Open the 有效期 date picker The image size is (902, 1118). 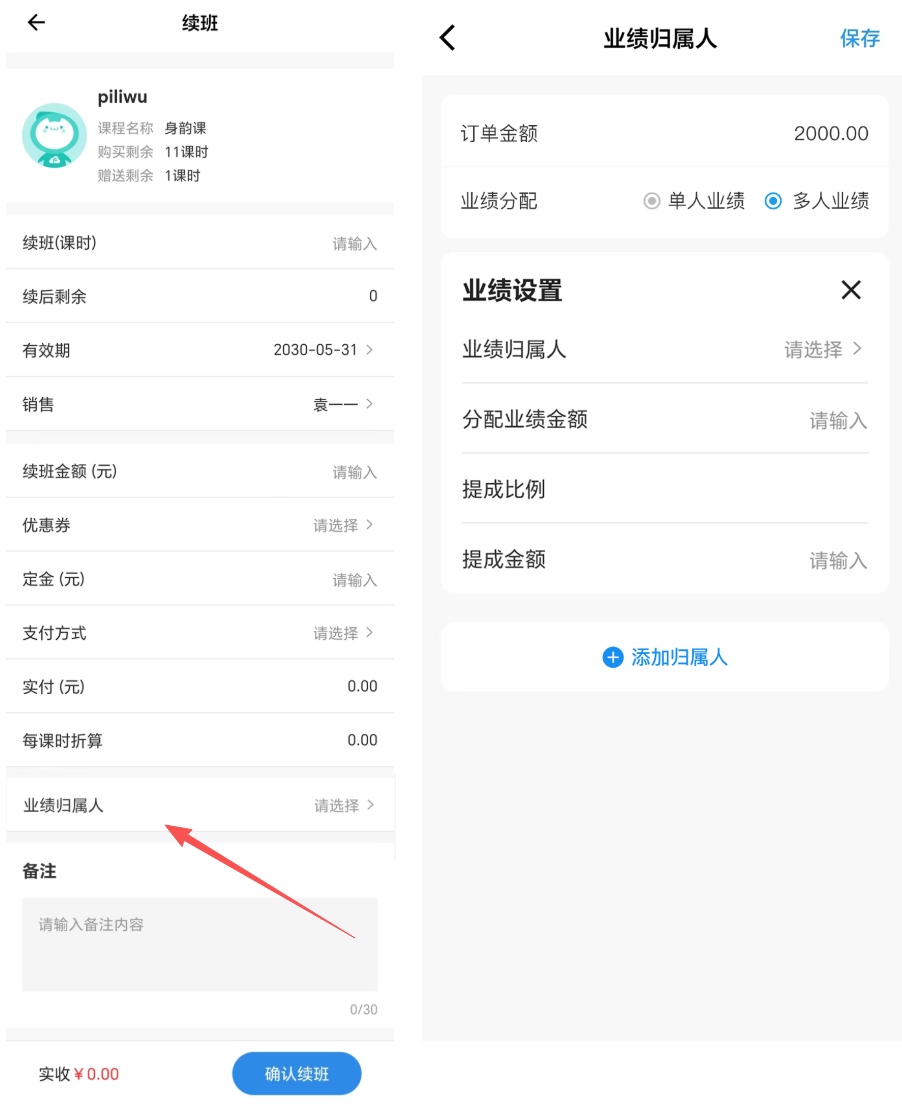pos(322,350)
